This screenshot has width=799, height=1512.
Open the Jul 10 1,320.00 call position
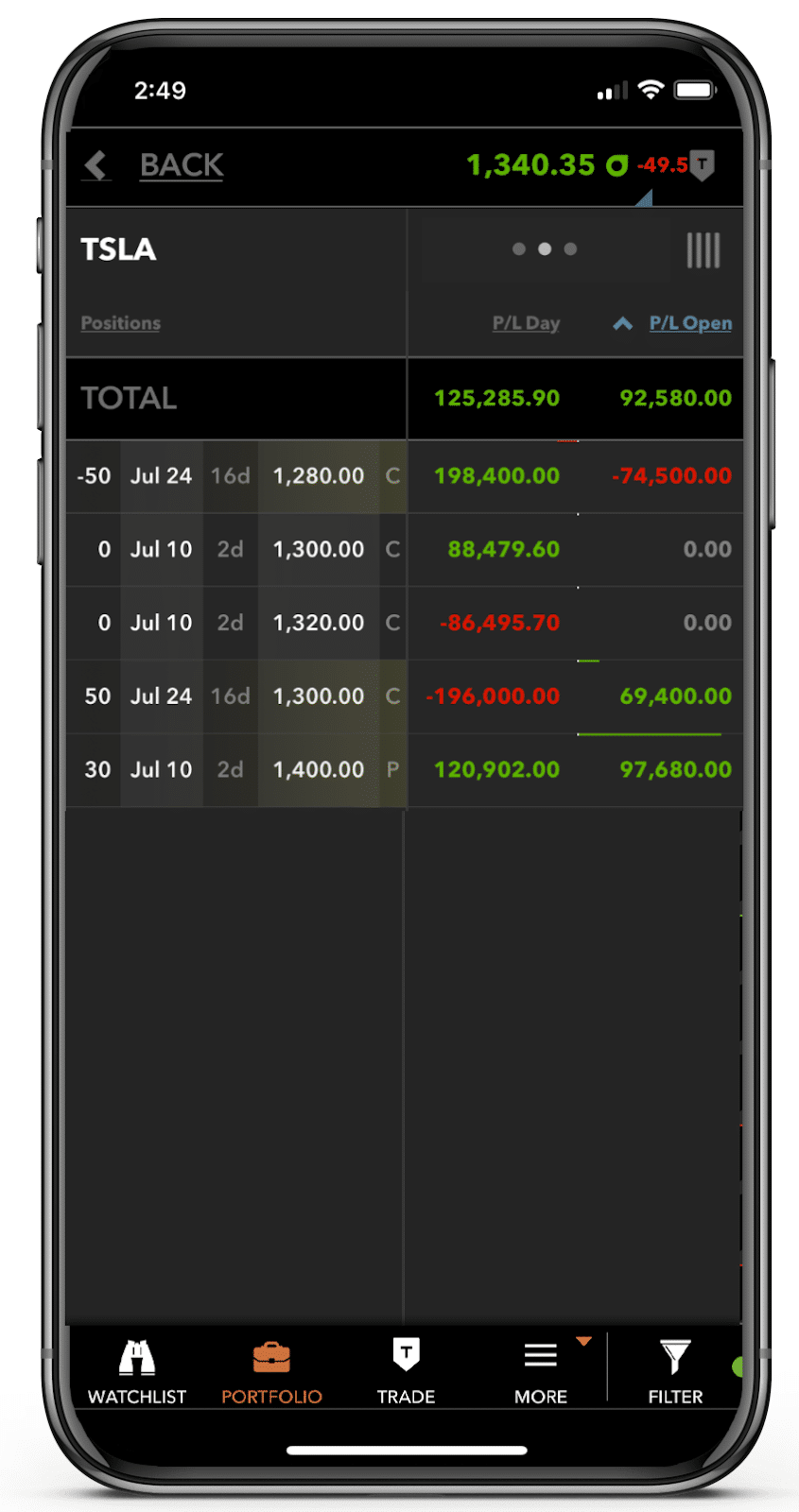[x=405, y=624]
